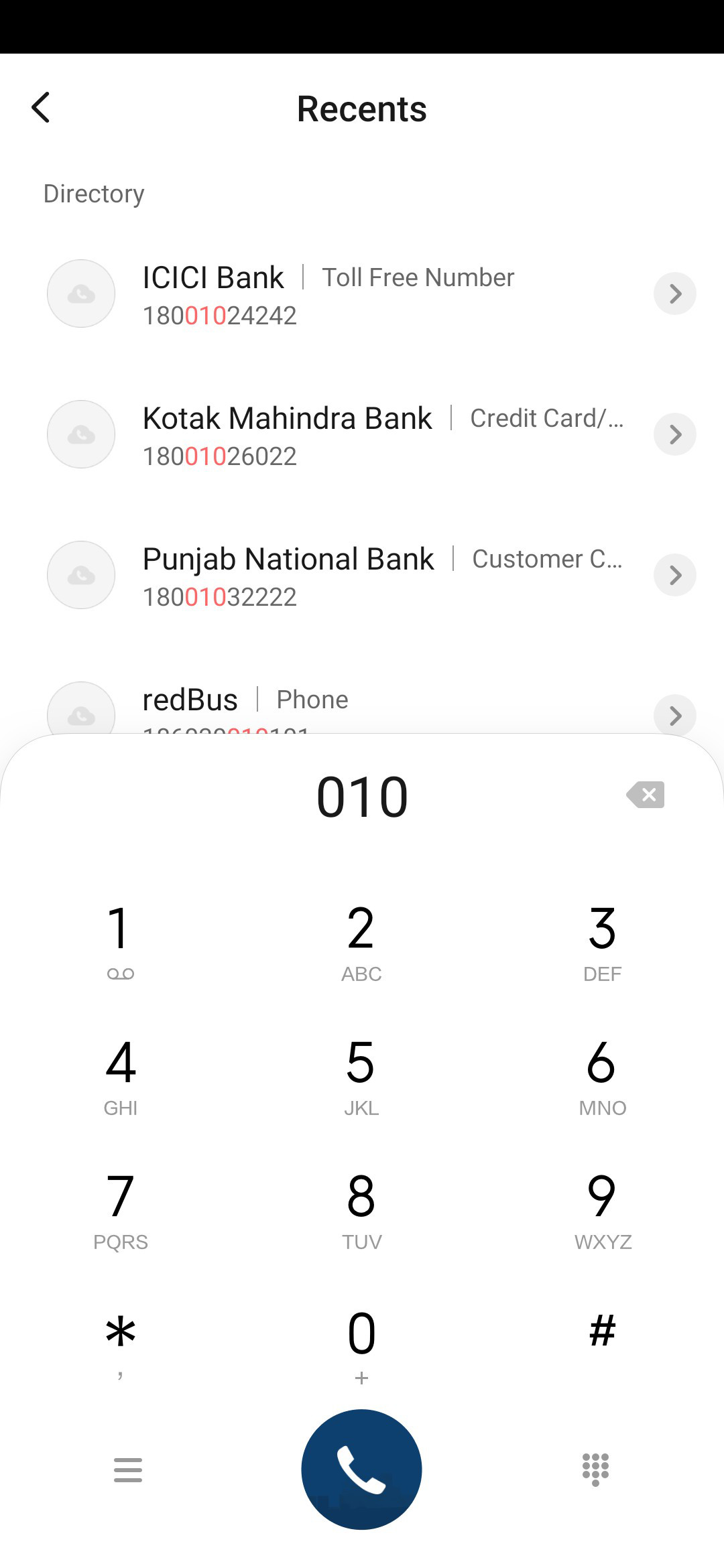Image resolution: width=724 pixels, height=1568 pixels.
Task: Tap the 7 PQRS key
Action: (x=121, y=1210)
